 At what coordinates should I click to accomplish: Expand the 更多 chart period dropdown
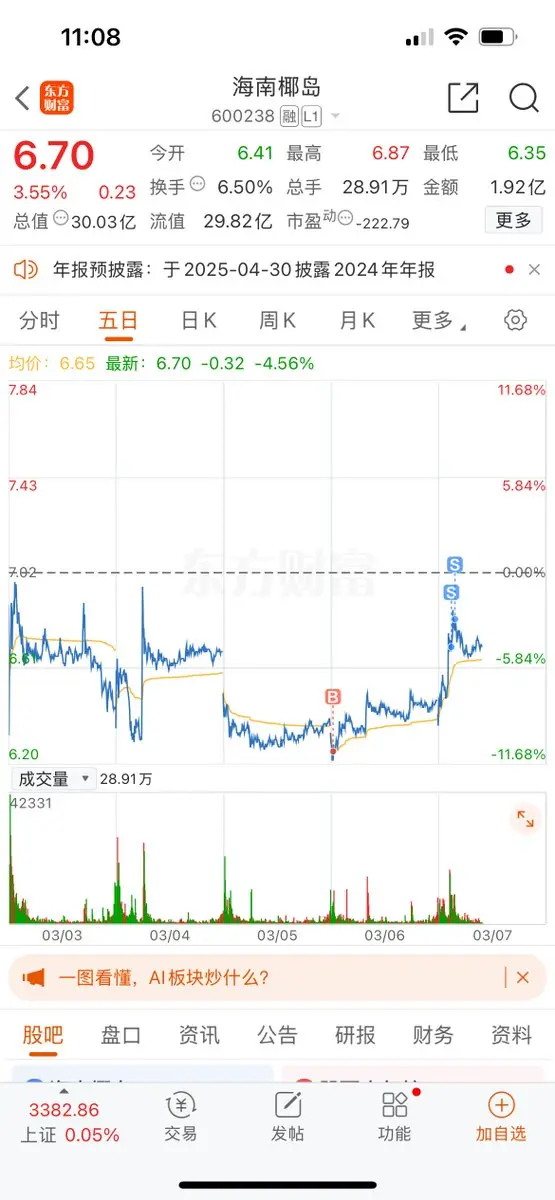[x=439, y=321]
